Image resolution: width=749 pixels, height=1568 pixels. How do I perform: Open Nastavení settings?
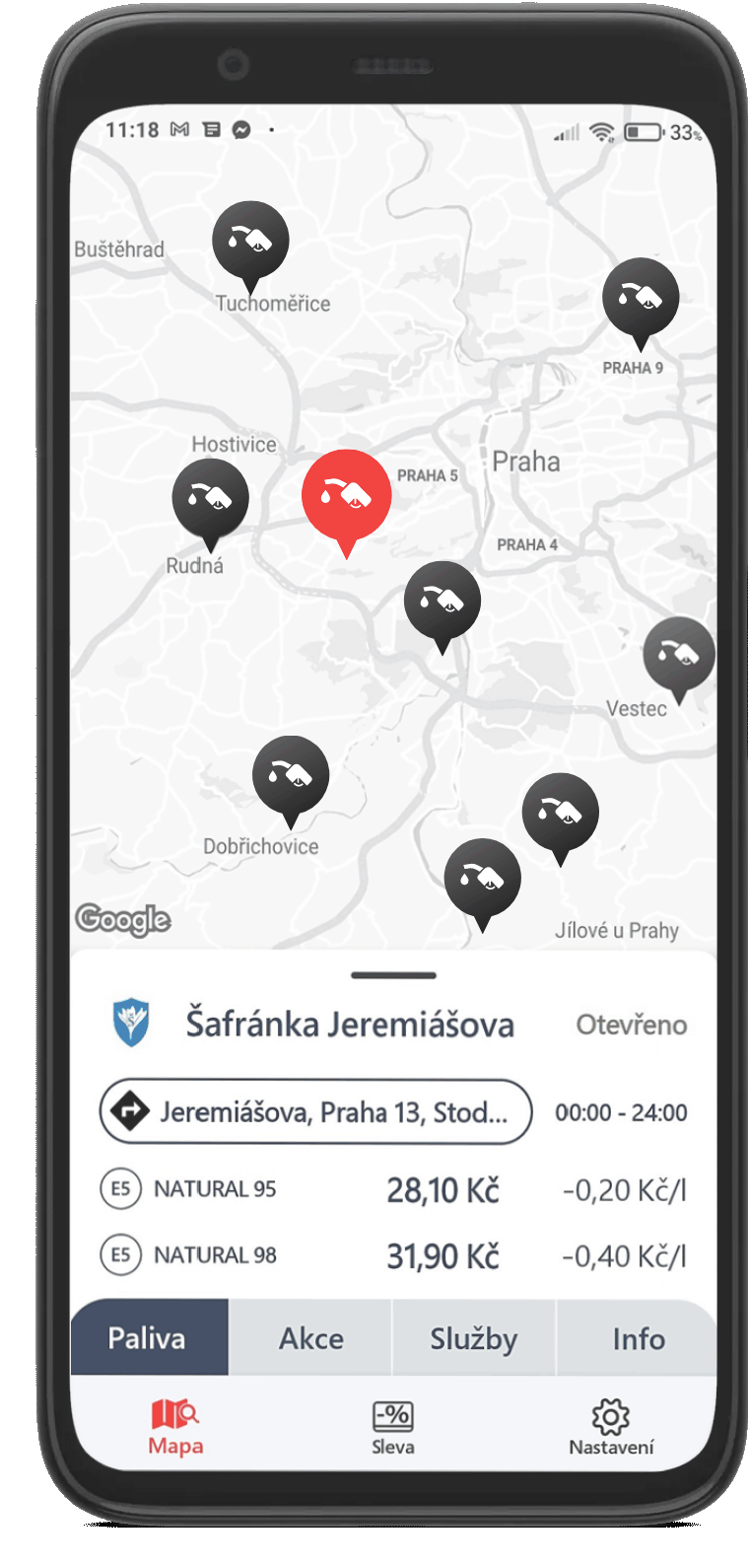coord(610,1427)
